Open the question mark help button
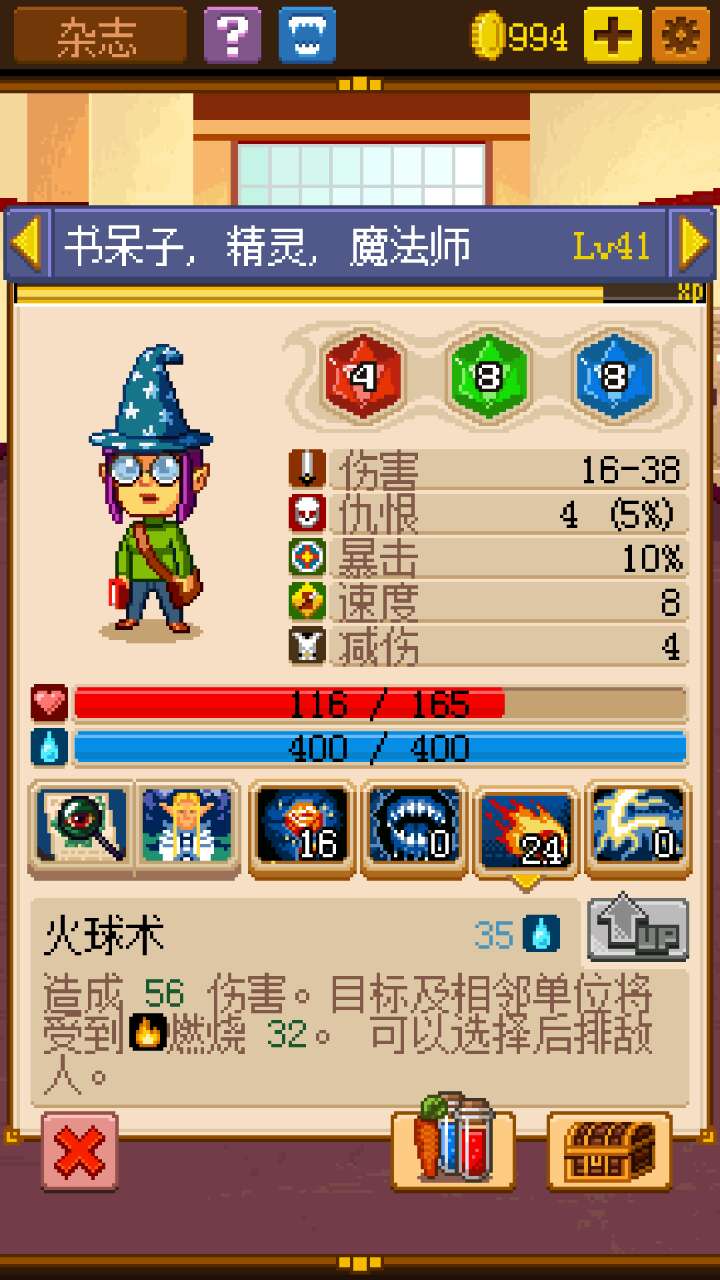720x1280 pixels. pos(232,36)
